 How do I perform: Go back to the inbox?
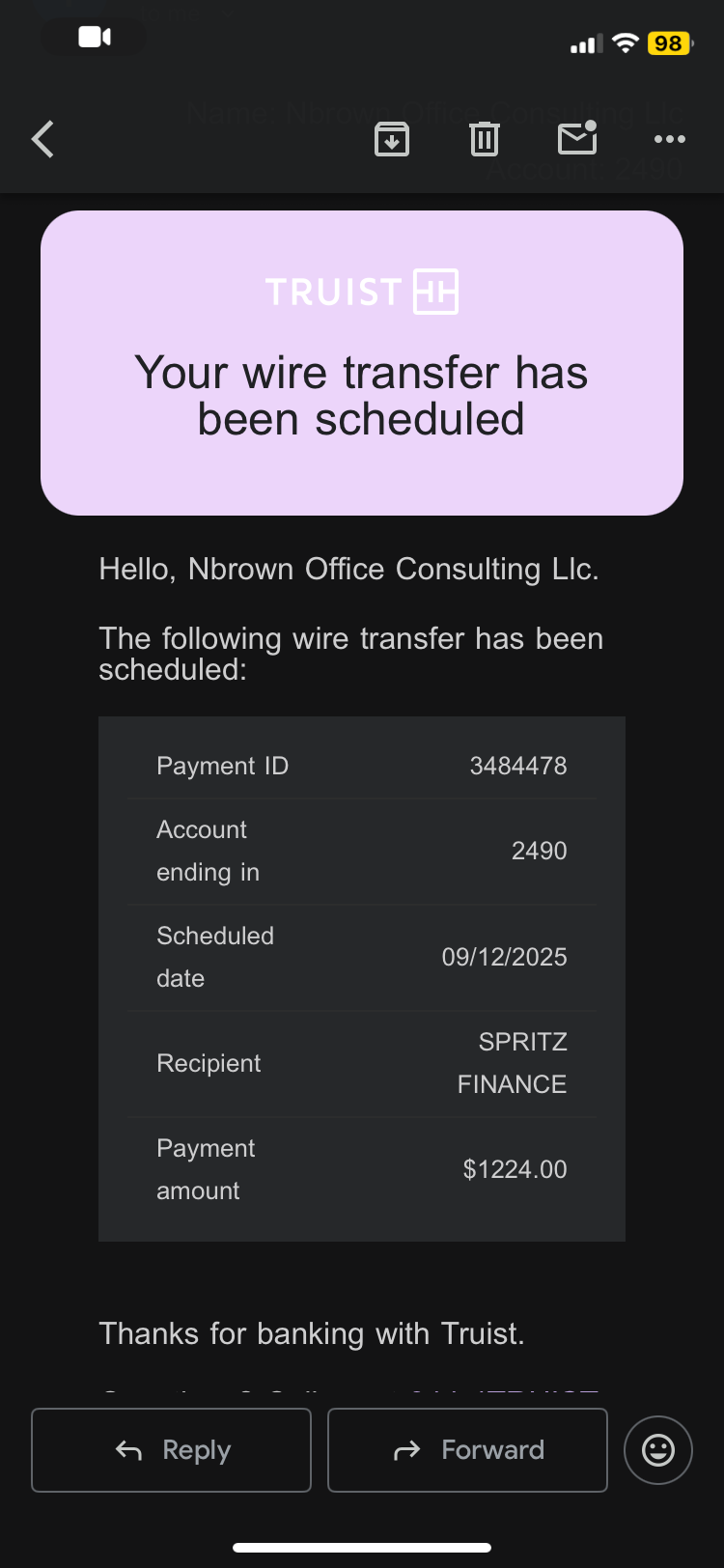click(42, 140)
